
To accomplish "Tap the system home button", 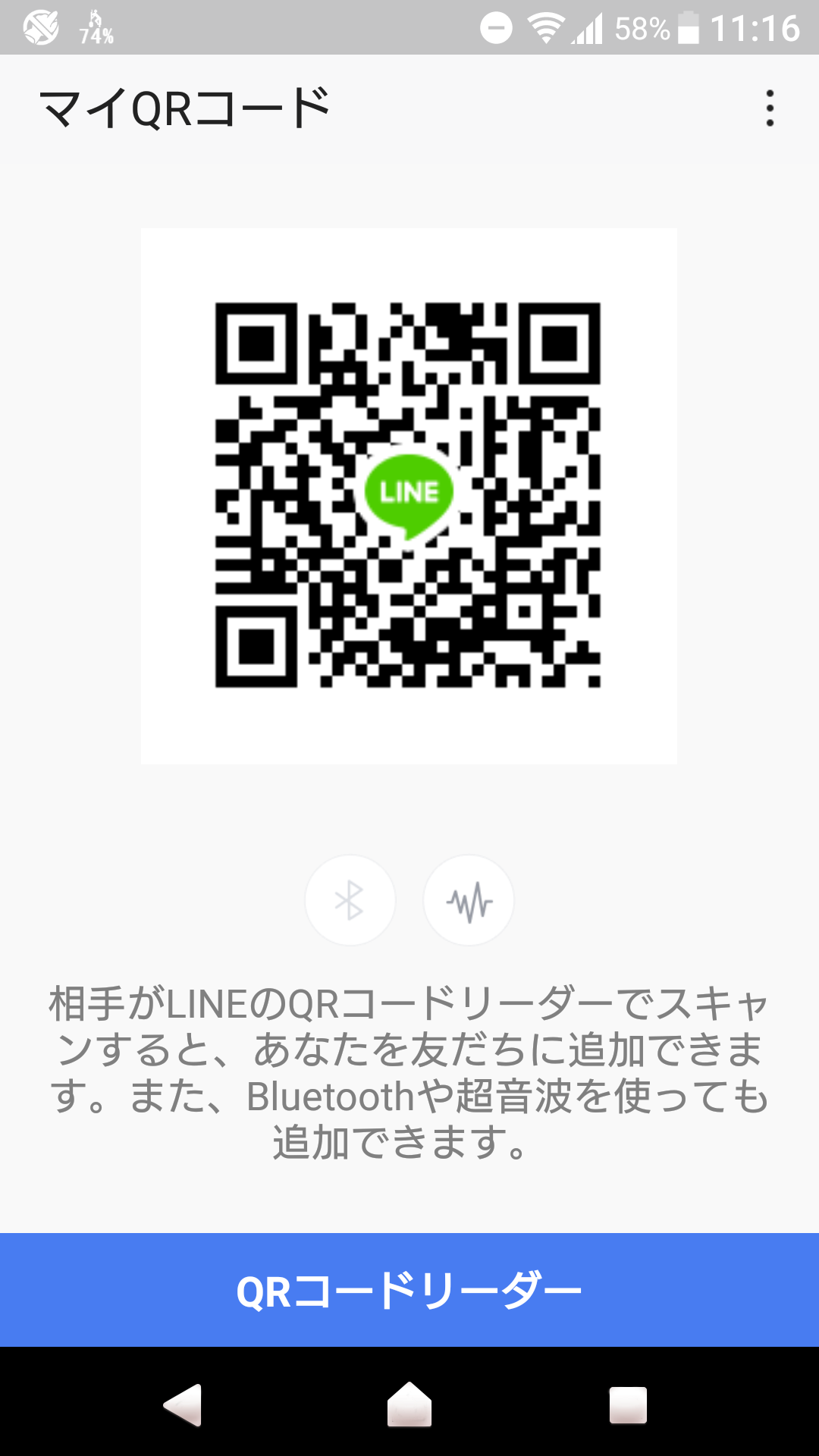I will [409, 1404].
